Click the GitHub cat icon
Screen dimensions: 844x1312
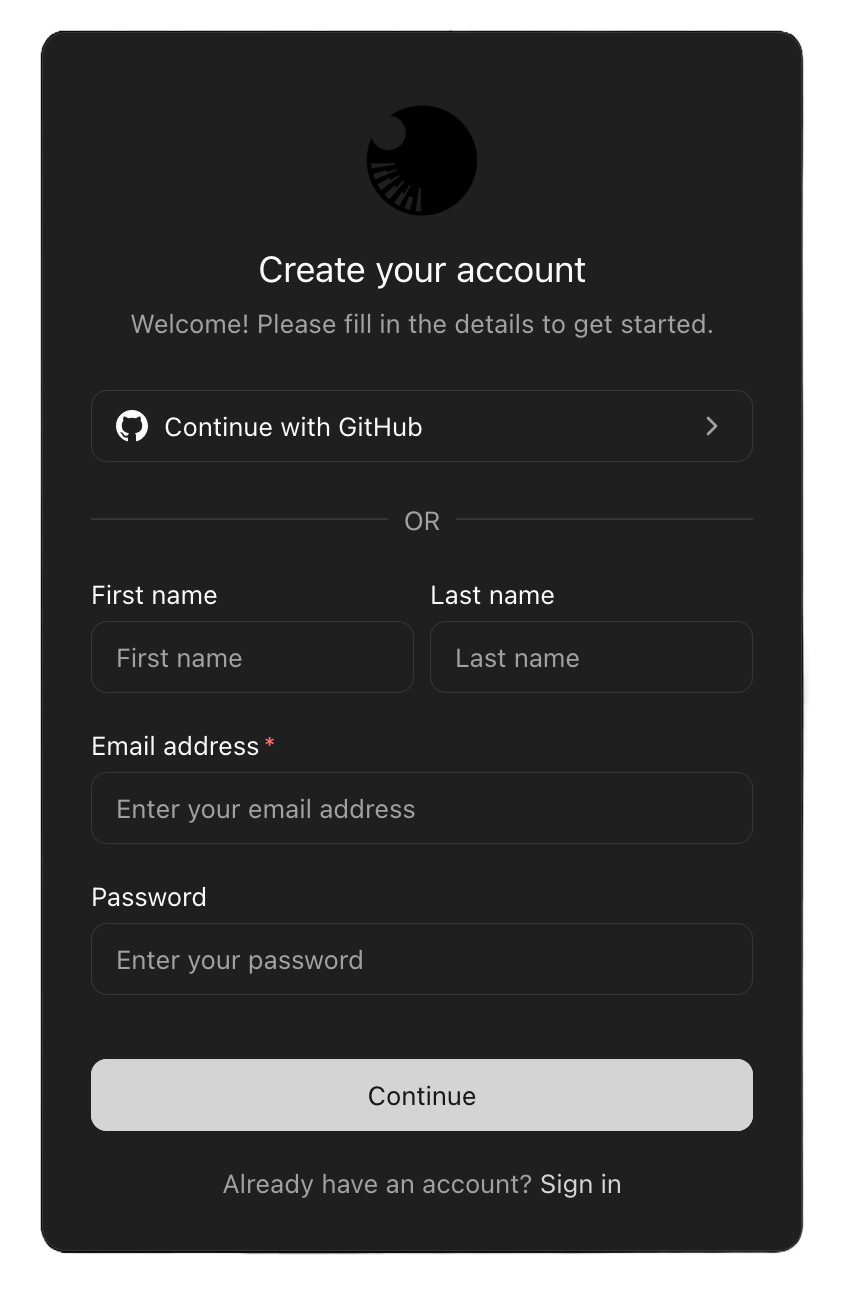coord(131,426)
